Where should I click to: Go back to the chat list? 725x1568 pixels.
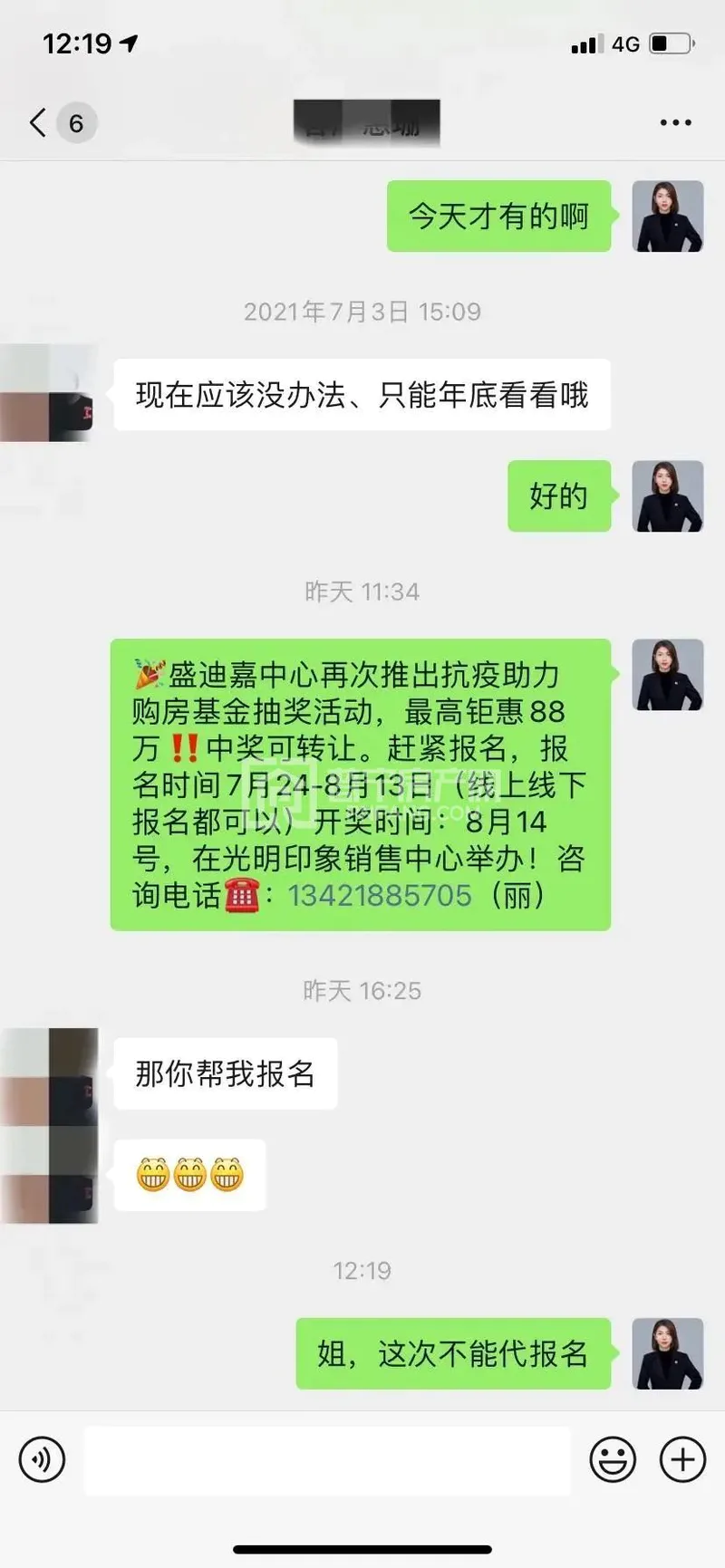38,122
